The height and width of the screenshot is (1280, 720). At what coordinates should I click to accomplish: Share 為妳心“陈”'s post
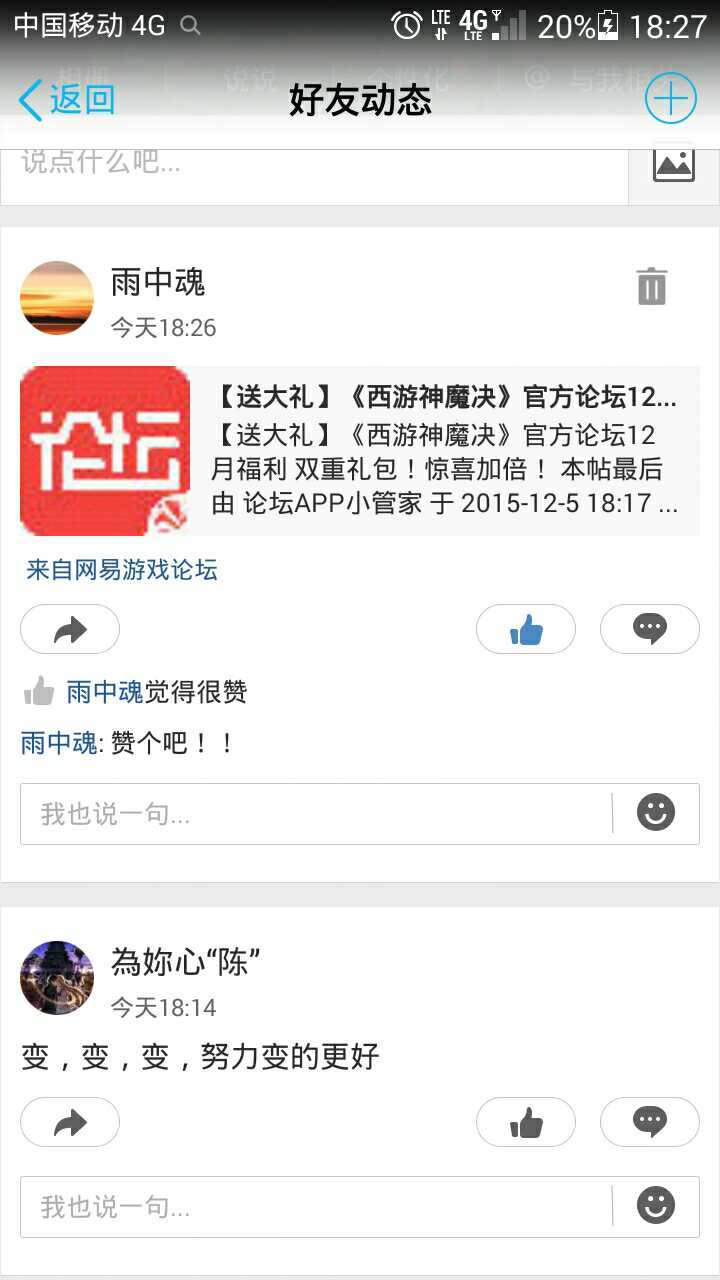[70, 1123]
